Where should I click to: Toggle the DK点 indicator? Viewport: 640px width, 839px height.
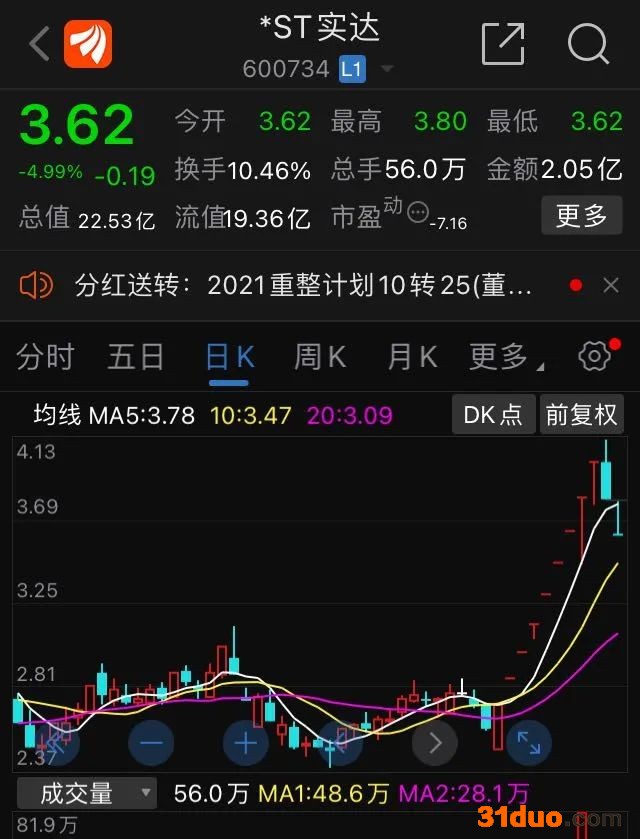(x=493, y=415)
